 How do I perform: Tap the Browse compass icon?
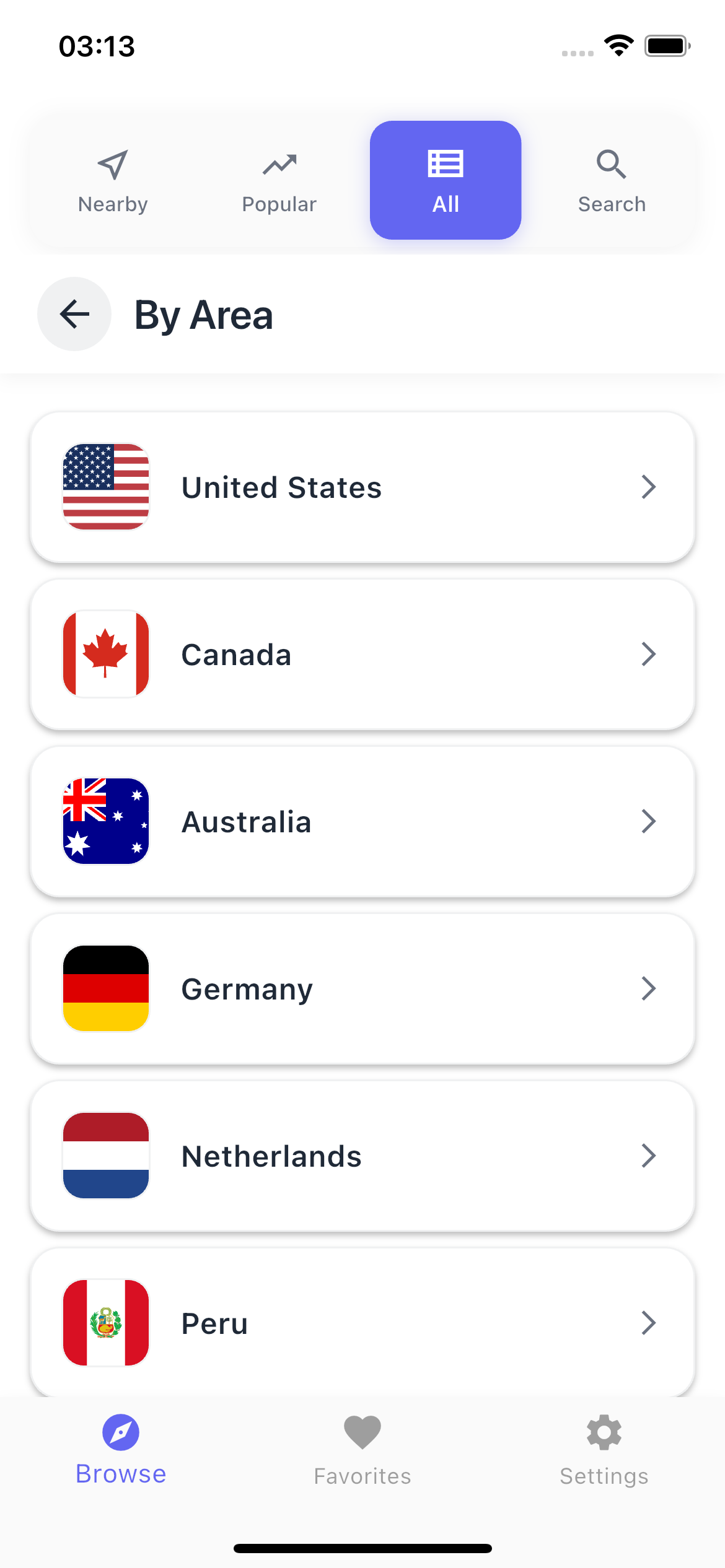point(121,1432)
